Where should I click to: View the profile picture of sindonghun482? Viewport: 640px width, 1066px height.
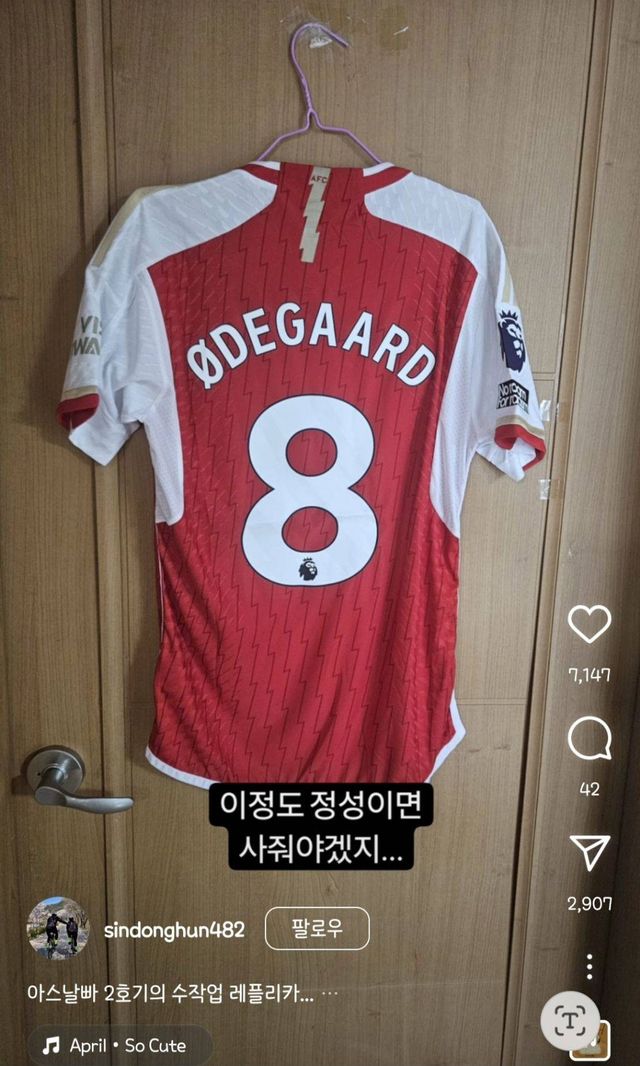point(58,929)
